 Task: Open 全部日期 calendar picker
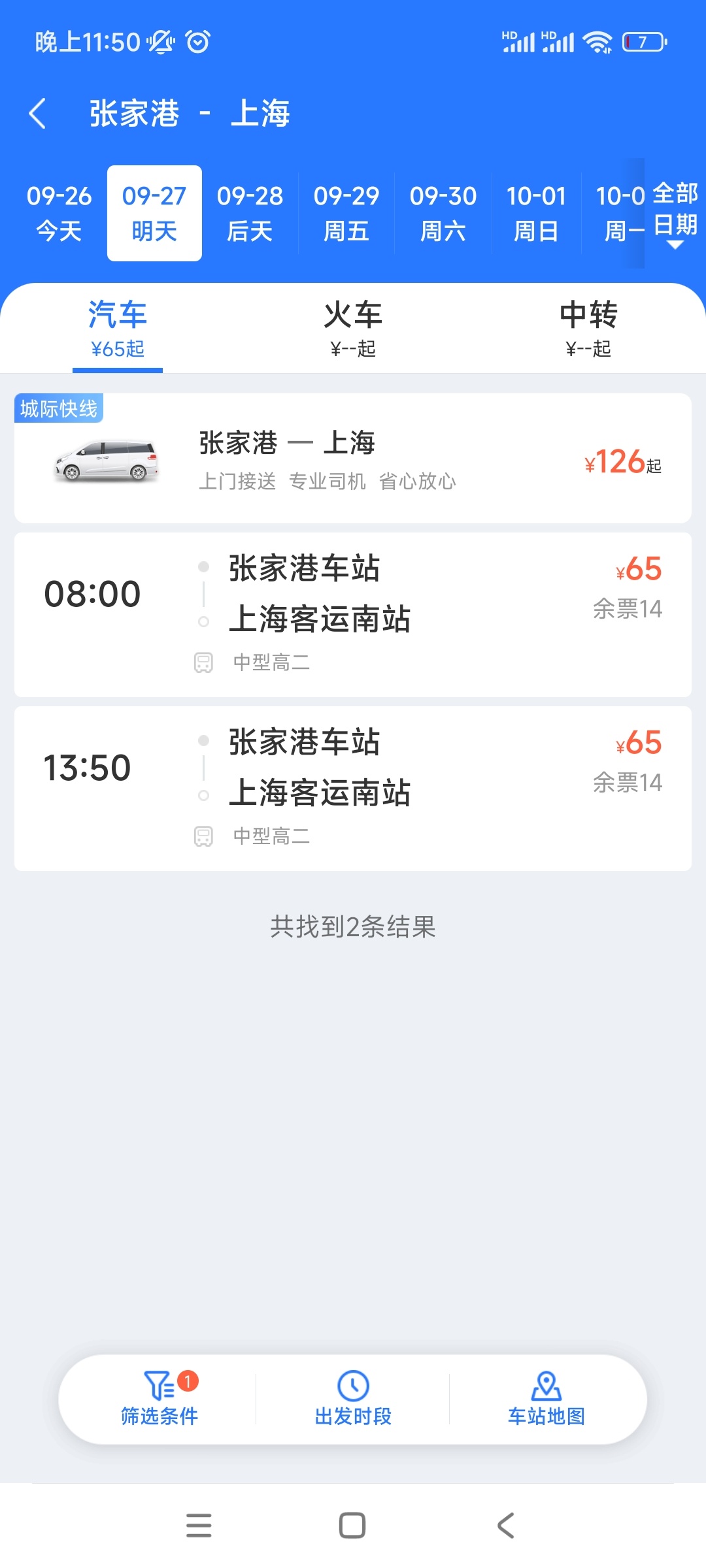click(x=675, y=213)
